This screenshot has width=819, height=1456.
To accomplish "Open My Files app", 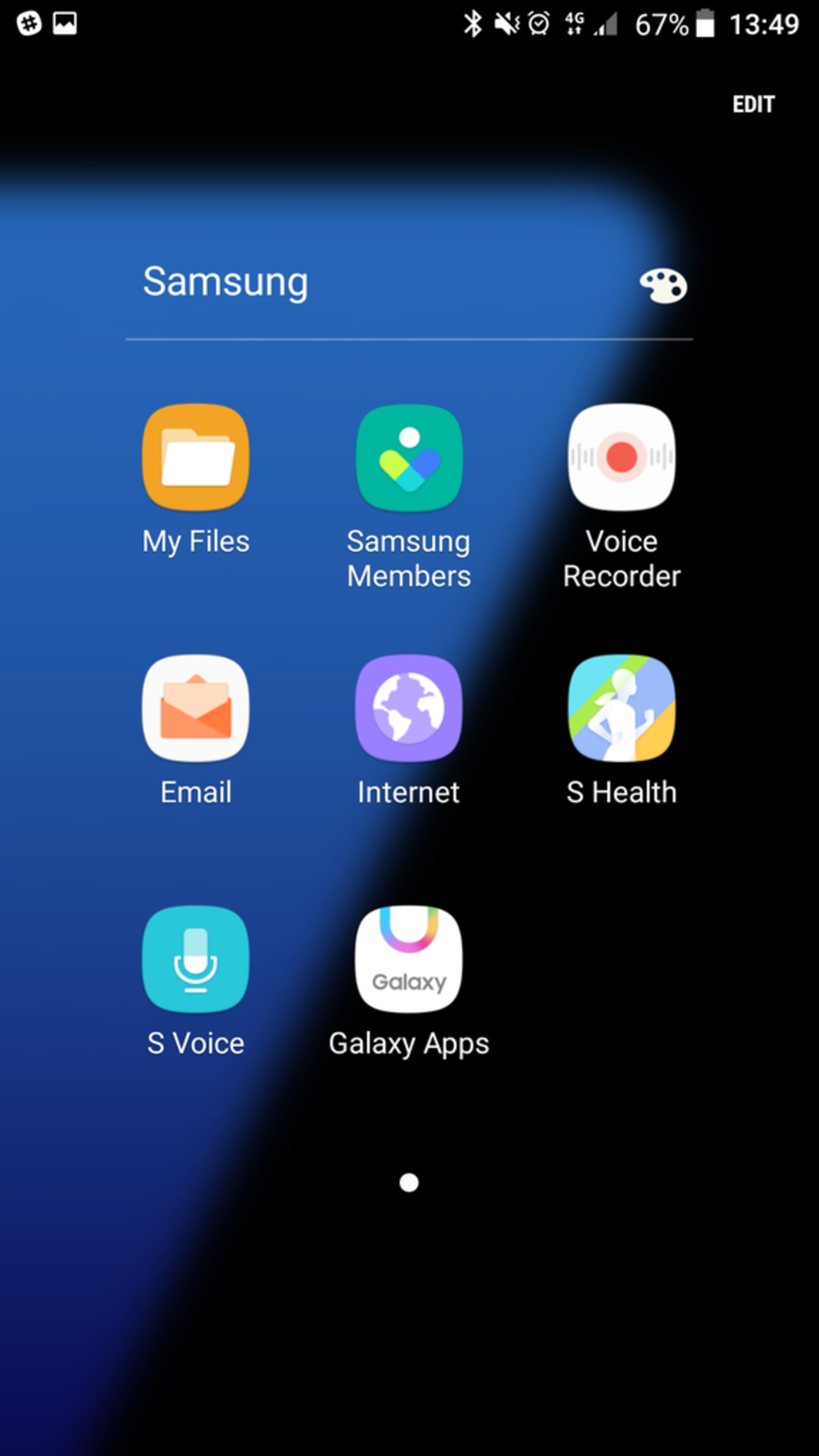I will point(195,457).
